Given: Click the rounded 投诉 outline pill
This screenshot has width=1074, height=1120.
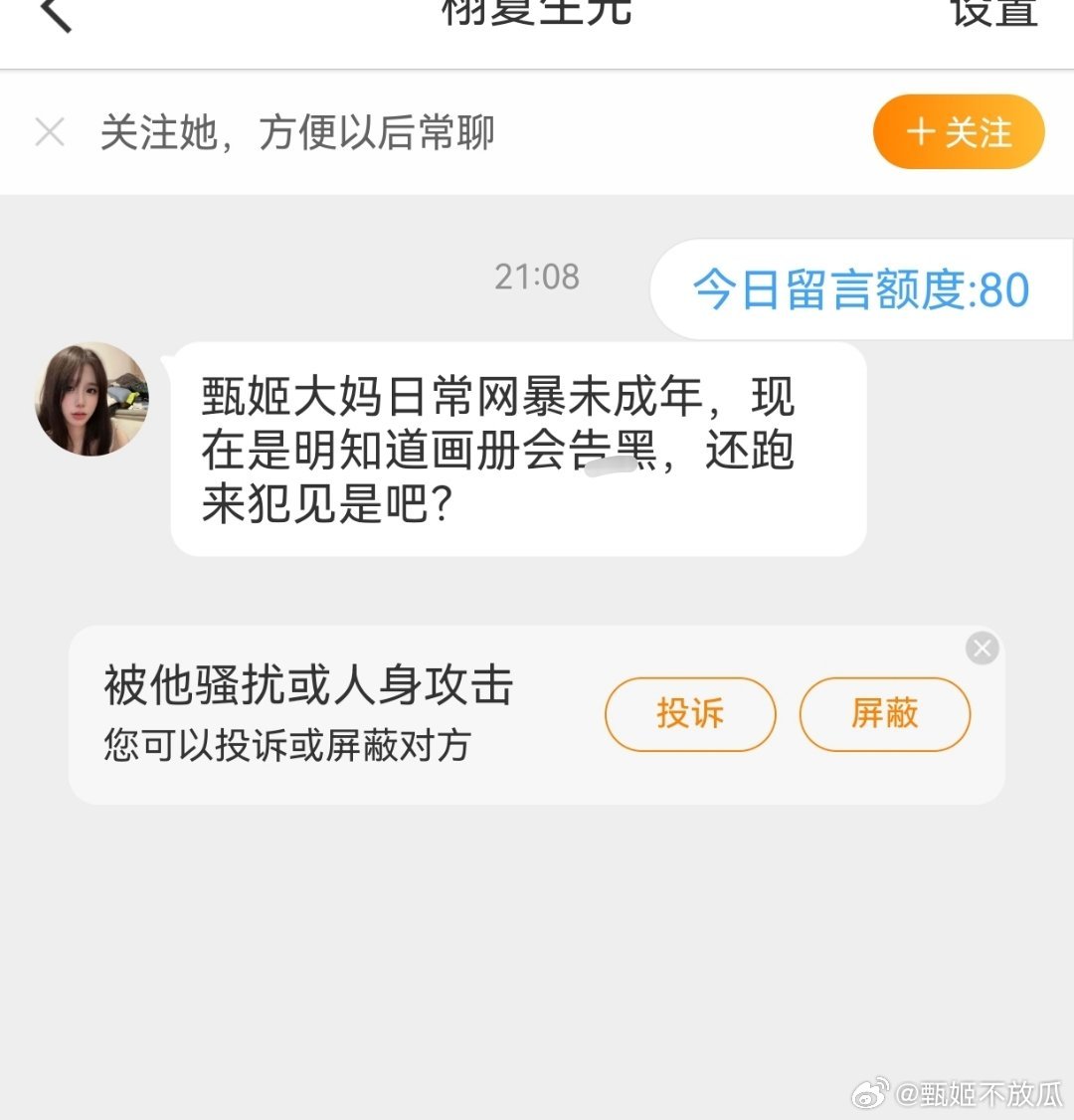Looking at the screenshot, I should (x=690, y=713).
